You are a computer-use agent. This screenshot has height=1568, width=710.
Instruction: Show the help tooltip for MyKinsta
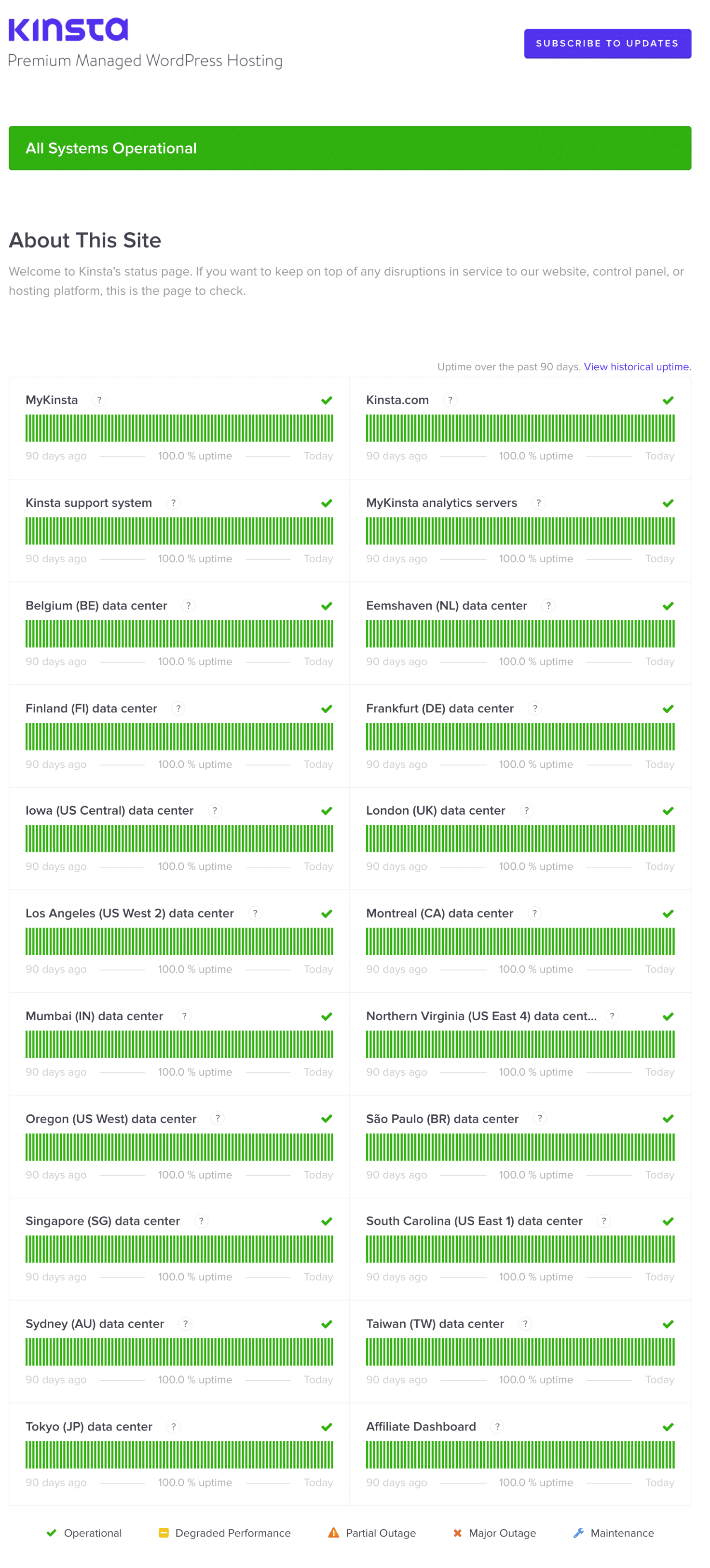tap(99, 400)
